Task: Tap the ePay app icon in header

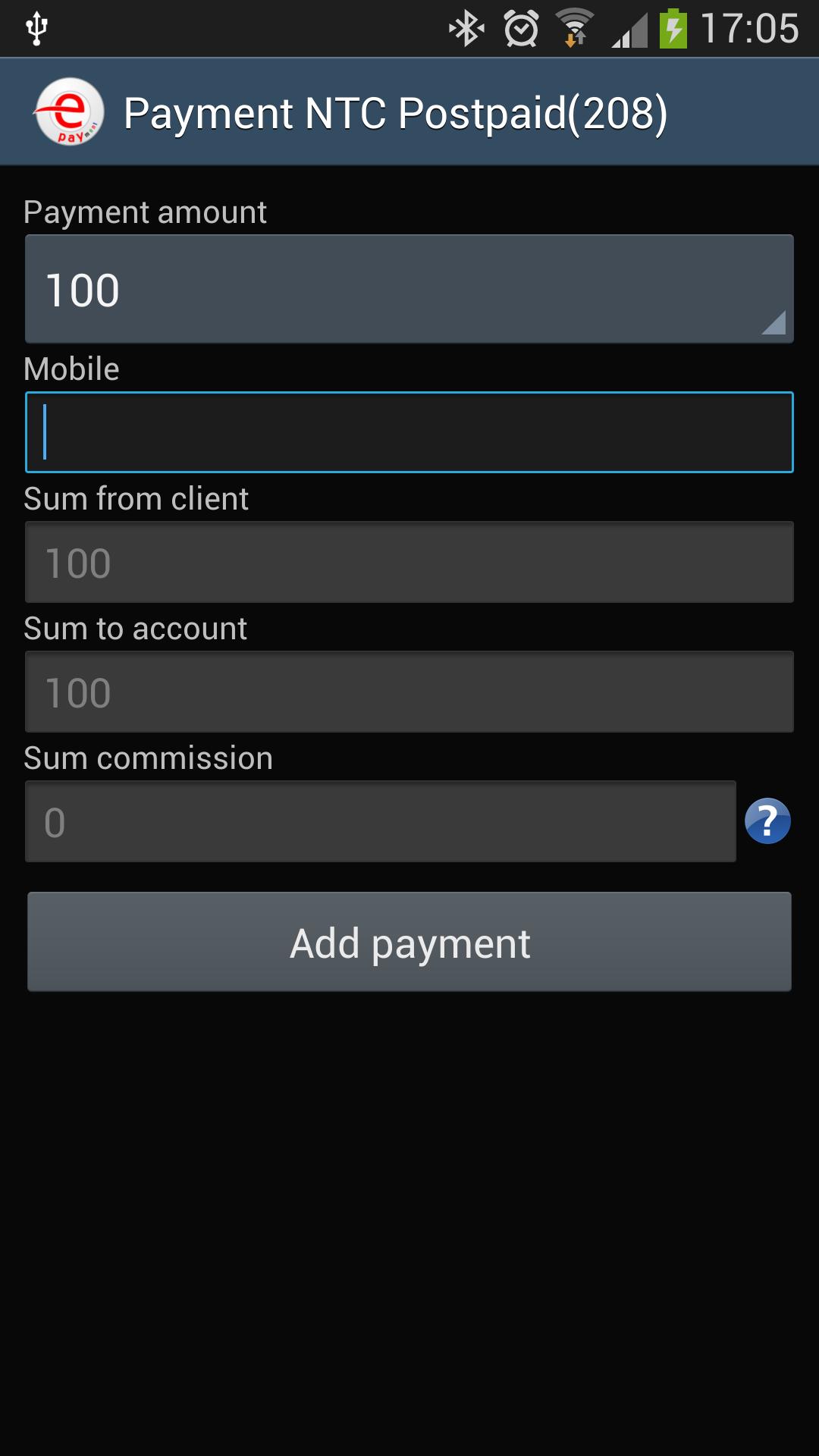Action: pyautogui.click(x=69, y=112)
